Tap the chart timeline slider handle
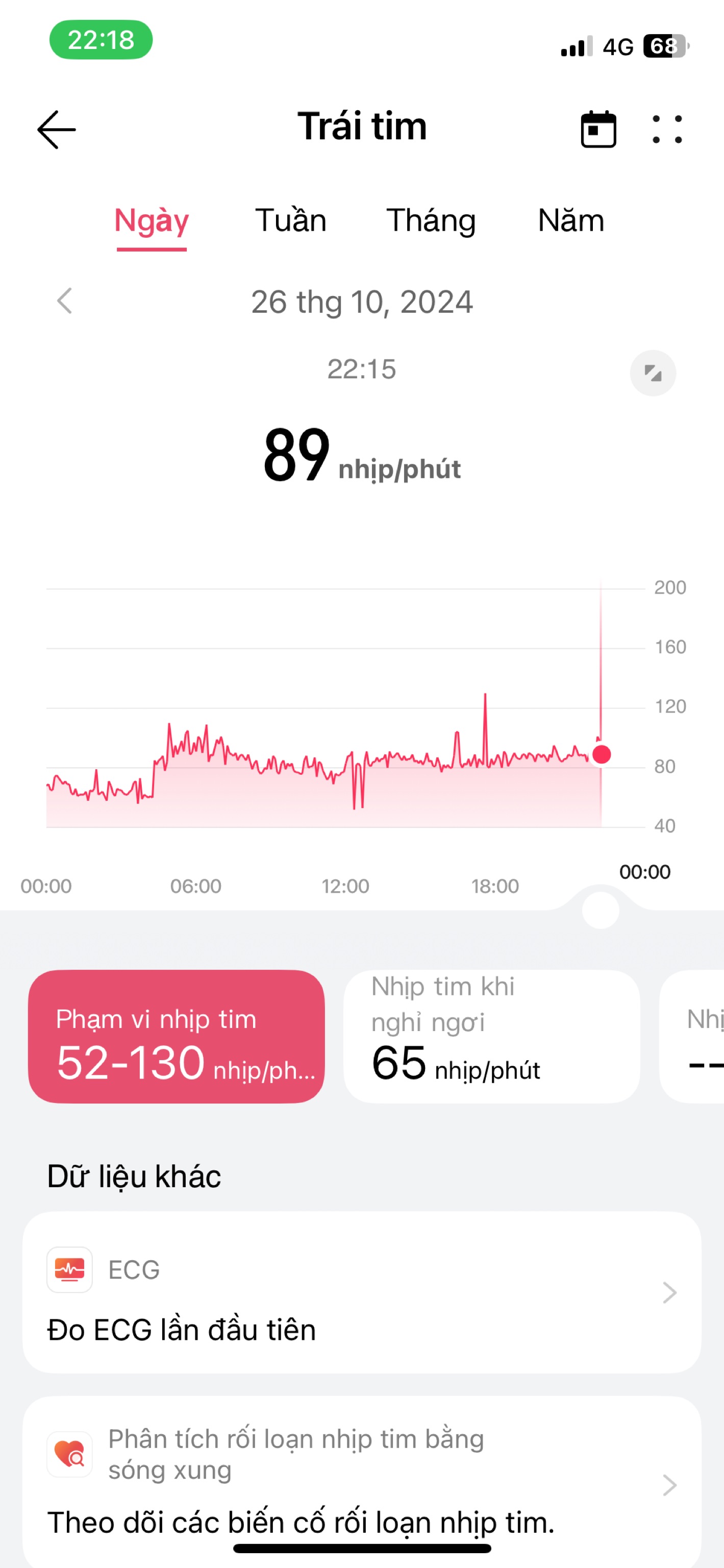 point(601,910)
